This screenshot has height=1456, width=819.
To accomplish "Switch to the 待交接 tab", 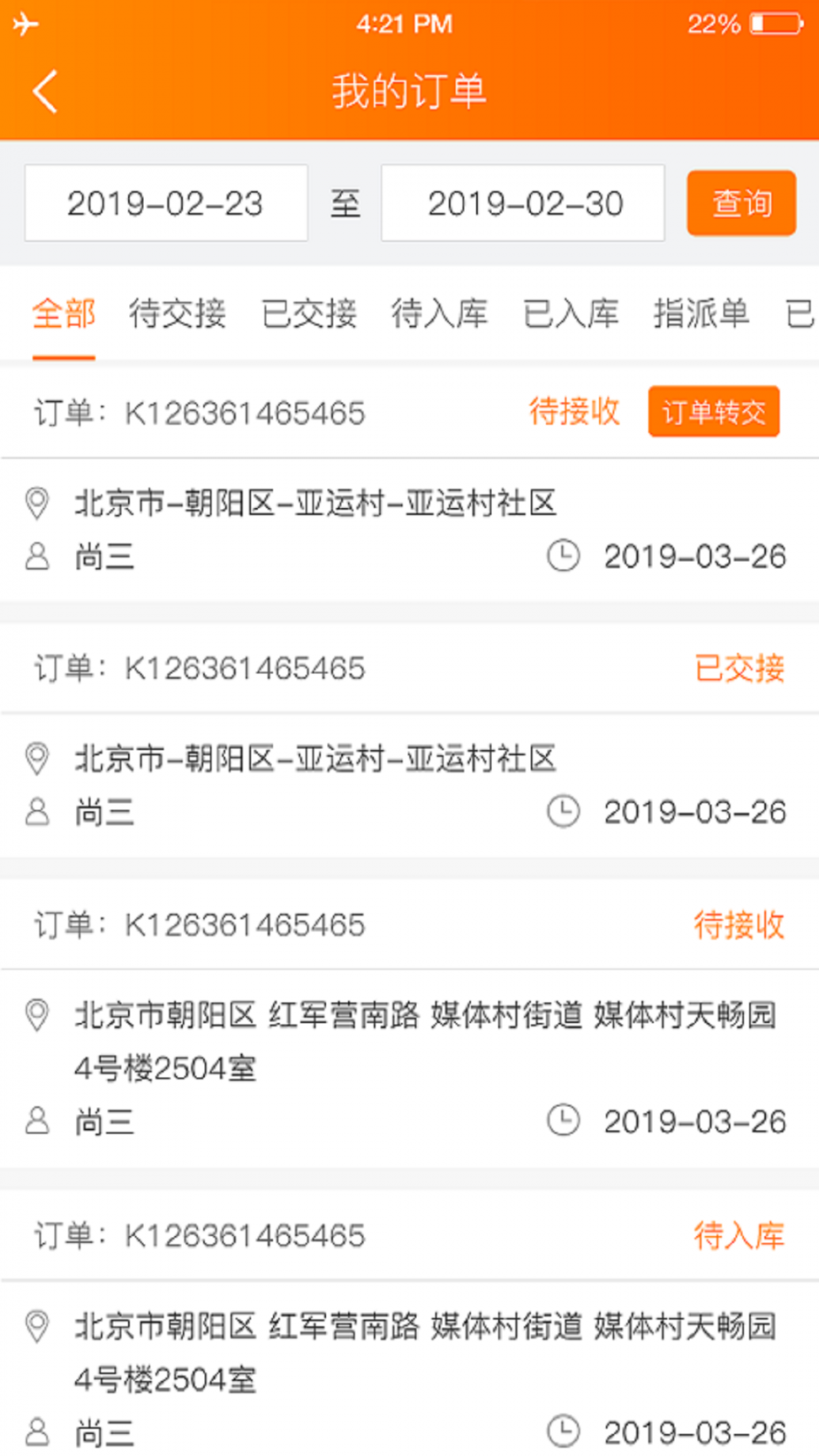I will pyautogui.click(x=177, y=313).
